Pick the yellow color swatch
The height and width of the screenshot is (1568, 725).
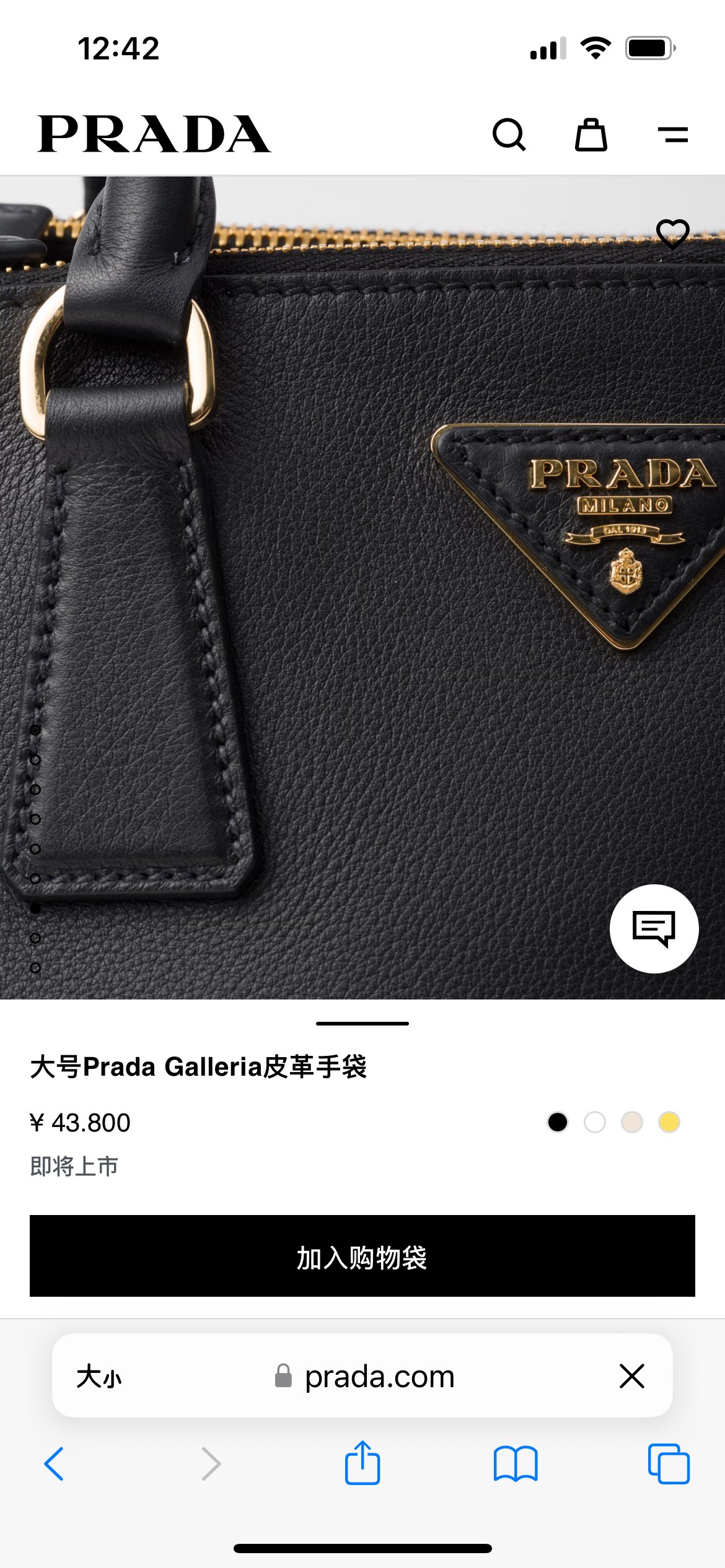[669, 1122]
